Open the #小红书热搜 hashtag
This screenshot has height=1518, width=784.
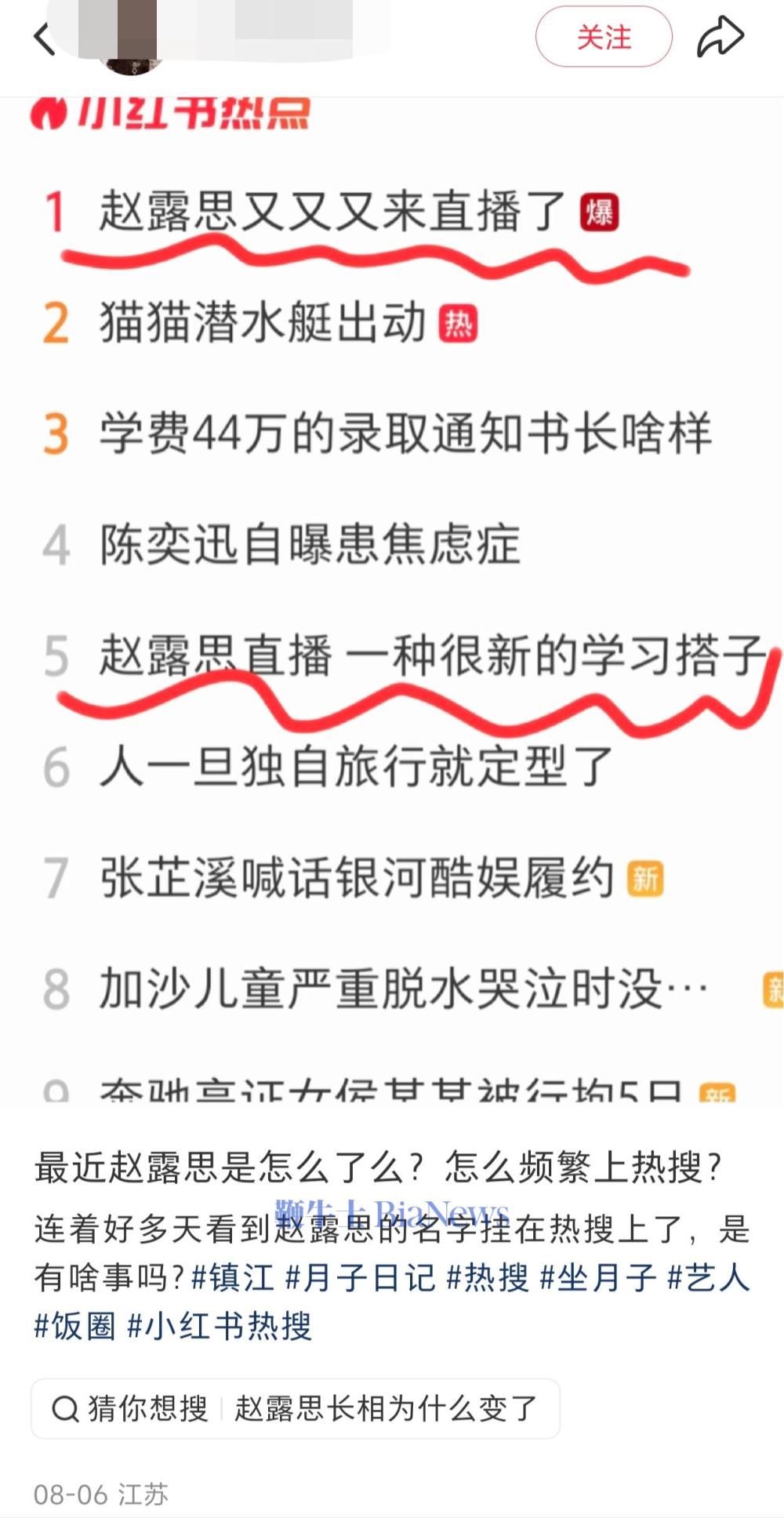point(220,1326)
